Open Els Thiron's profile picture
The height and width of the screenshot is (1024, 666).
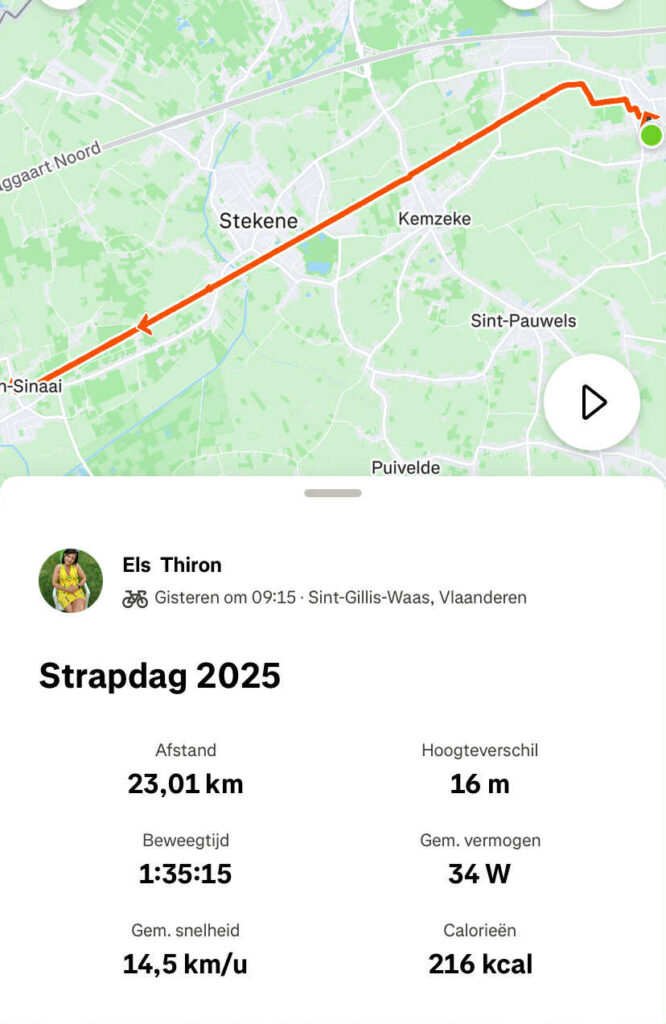click(70, 580)
